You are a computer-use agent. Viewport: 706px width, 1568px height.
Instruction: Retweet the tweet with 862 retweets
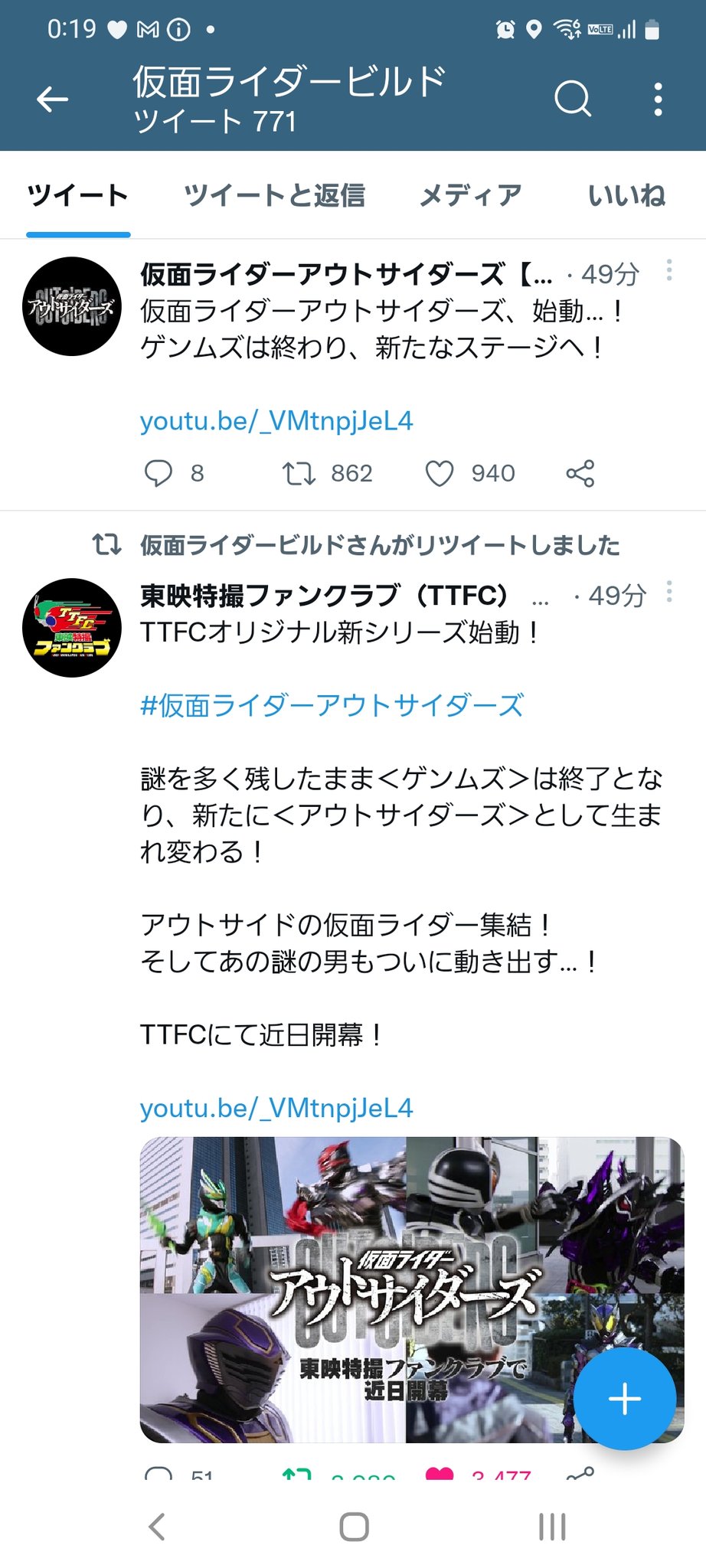(x=299, y=473)
